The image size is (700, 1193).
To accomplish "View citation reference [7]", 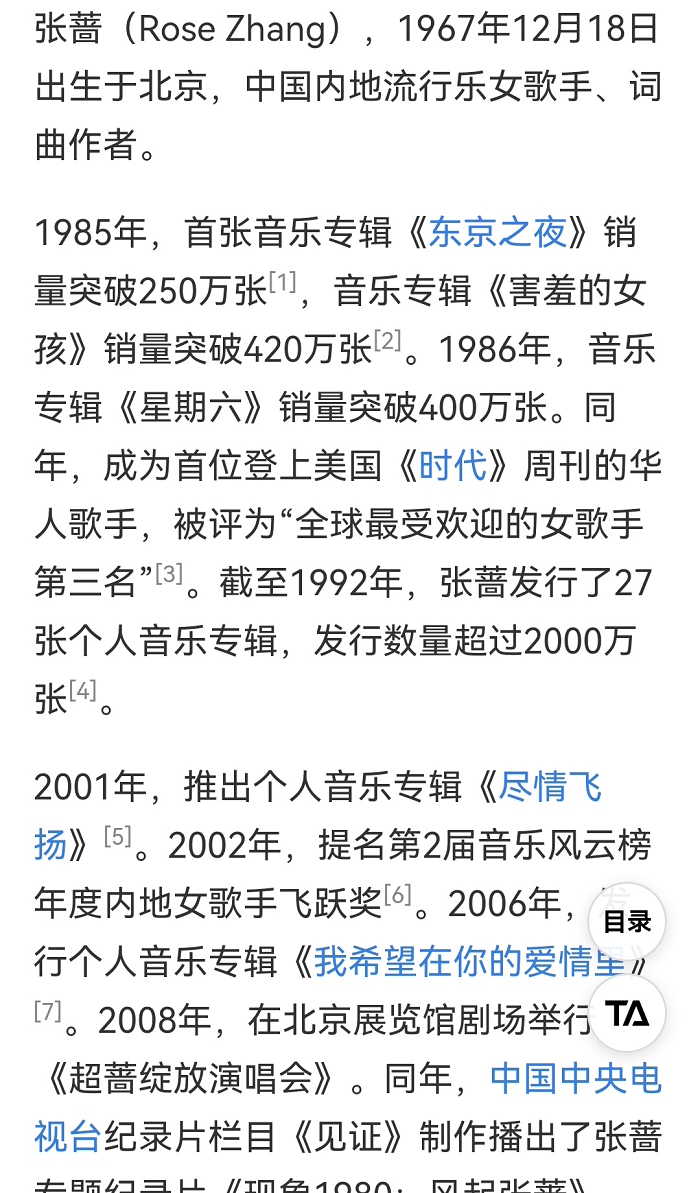I will (x=48, y=1011).
